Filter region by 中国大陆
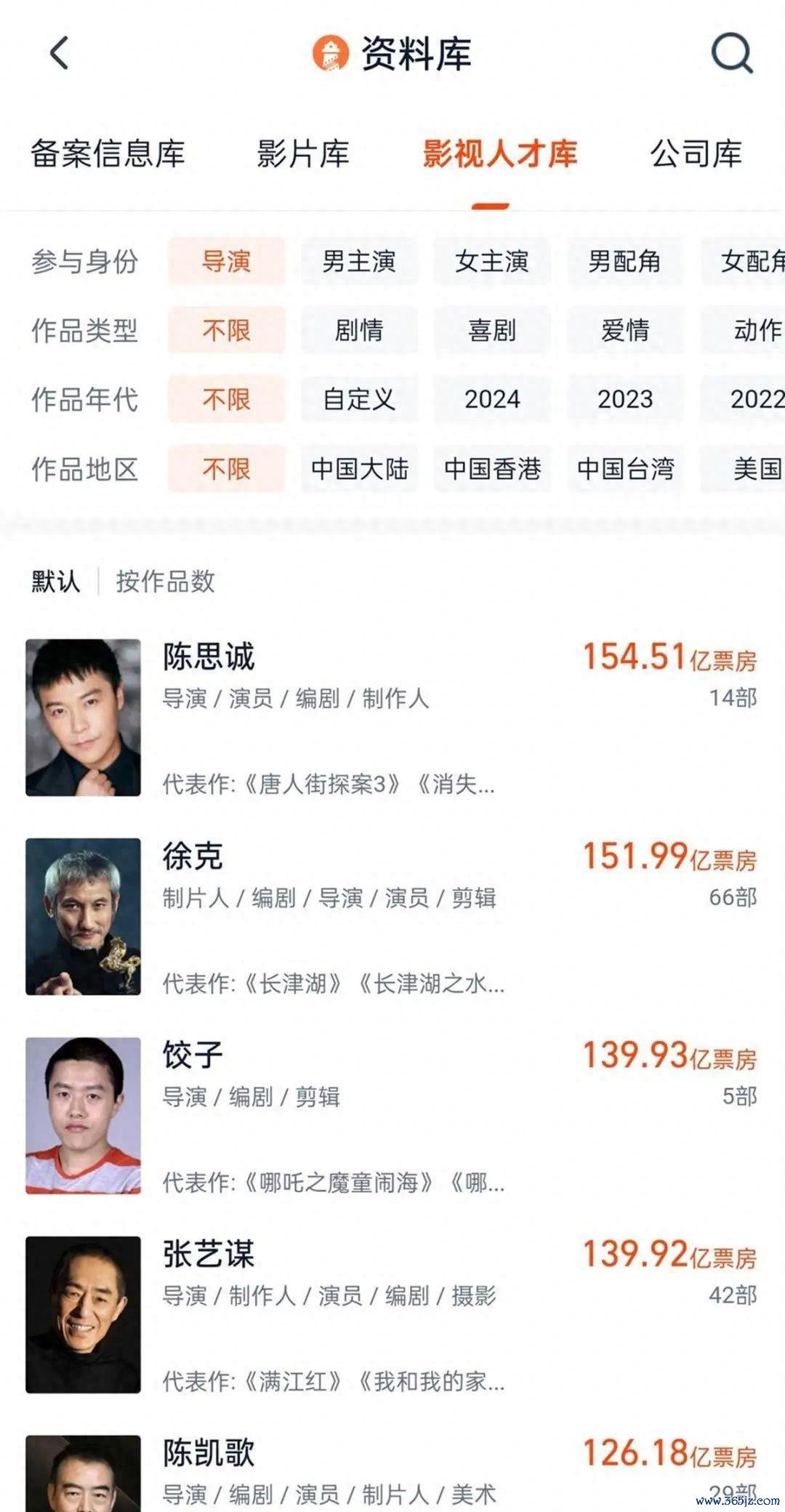The width and height of the screenshot is (785, 1512). tap(359, 469)
